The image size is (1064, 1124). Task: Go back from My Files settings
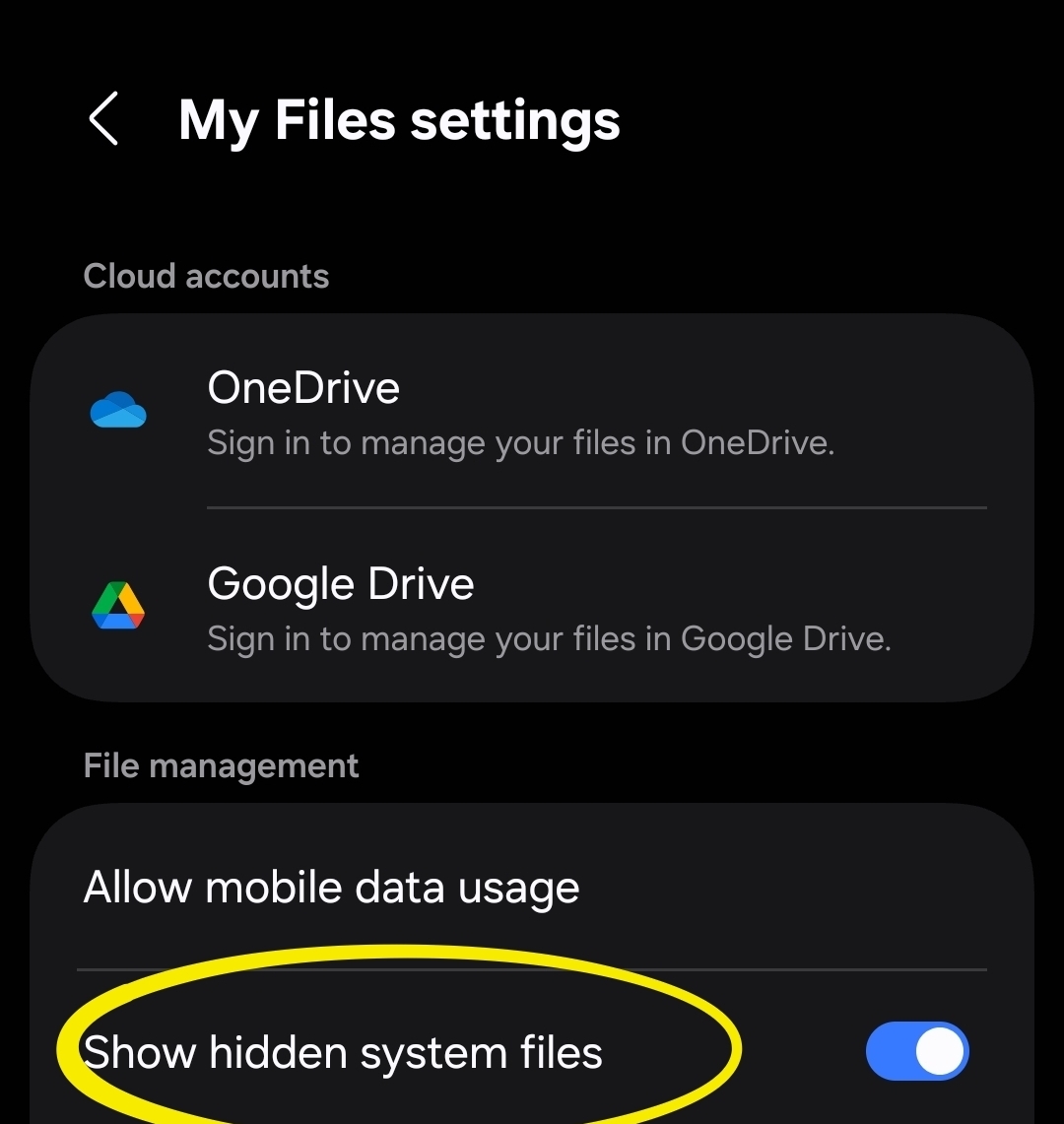(104, 119)
